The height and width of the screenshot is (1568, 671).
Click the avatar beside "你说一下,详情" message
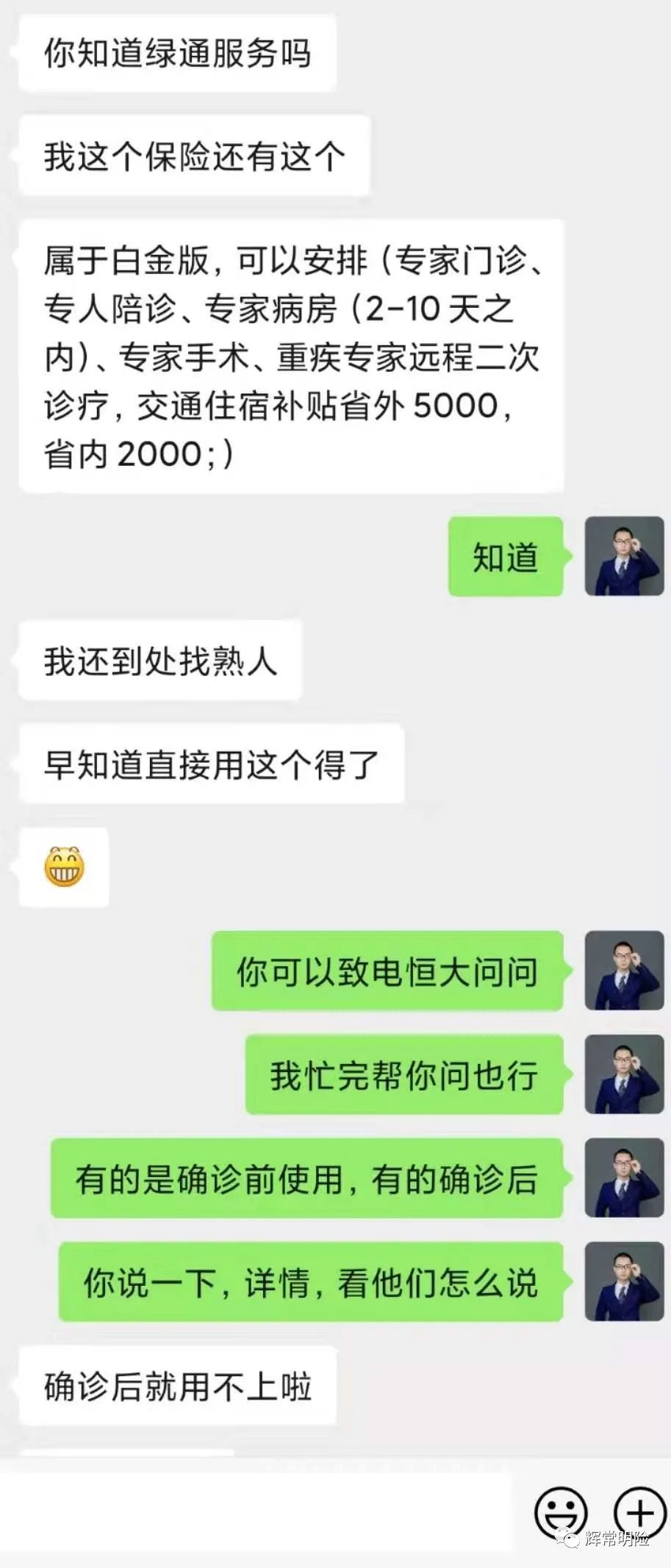[x=624, y=1281]
